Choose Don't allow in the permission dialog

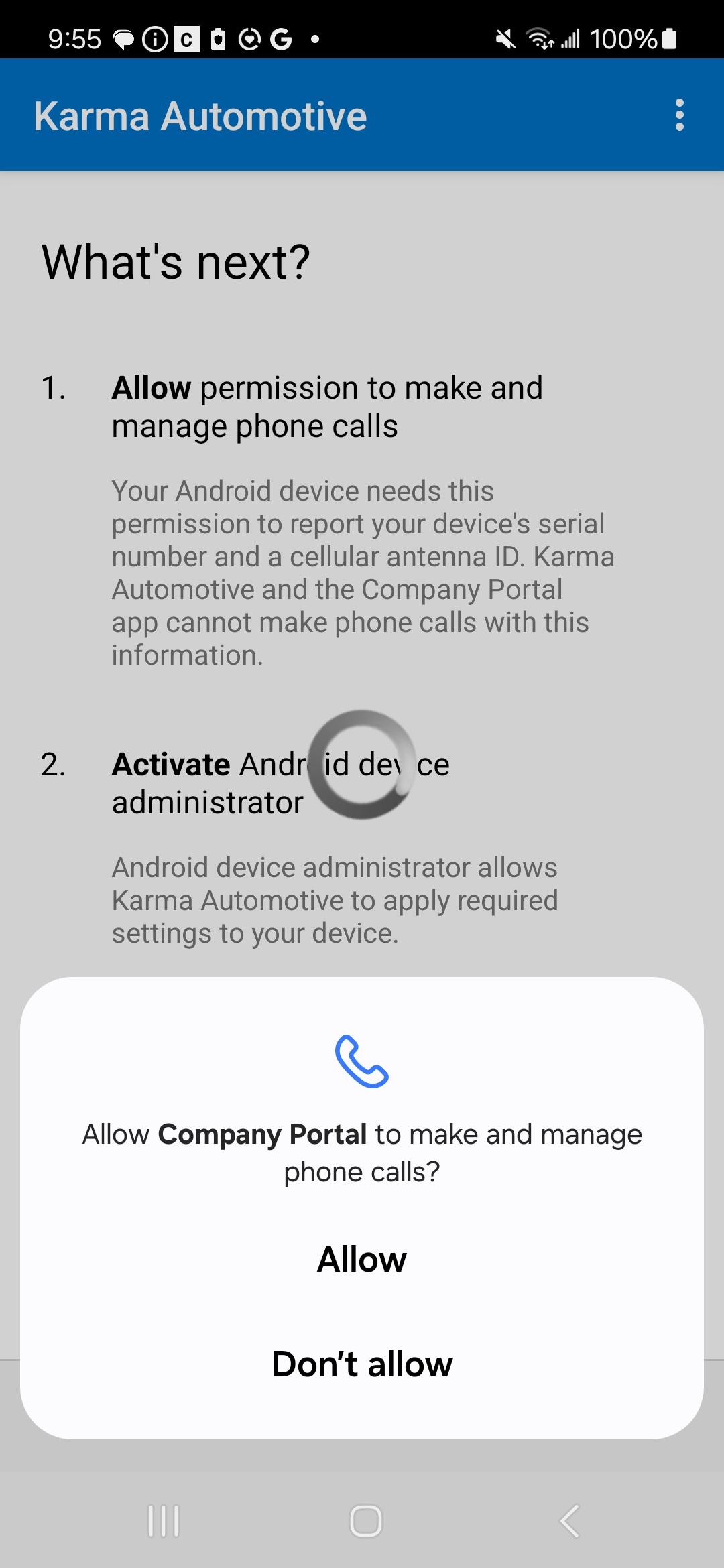coord(362,1364)
